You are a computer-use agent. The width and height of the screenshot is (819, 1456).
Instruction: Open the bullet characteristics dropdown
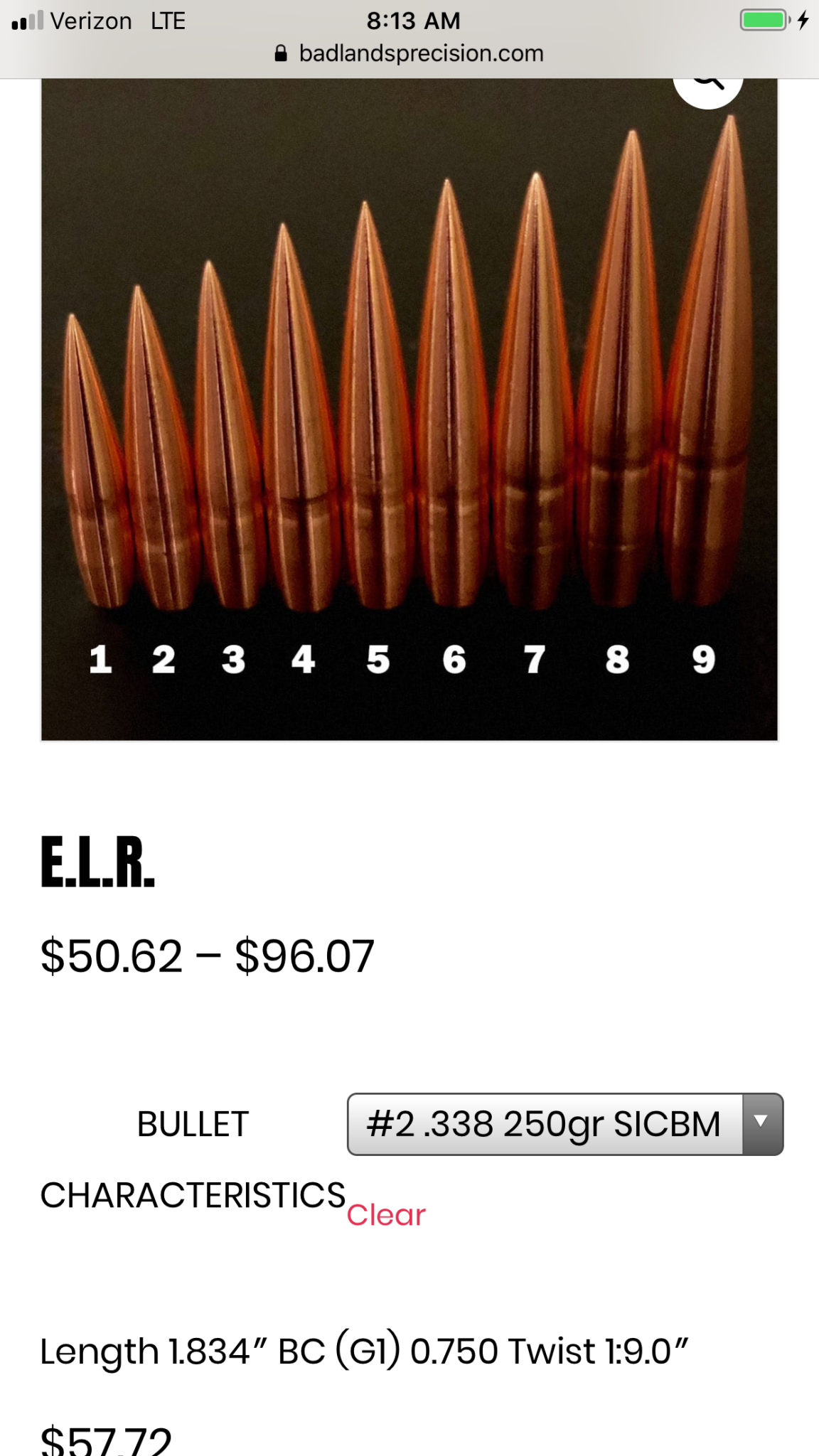click(x=564, y=1124)
